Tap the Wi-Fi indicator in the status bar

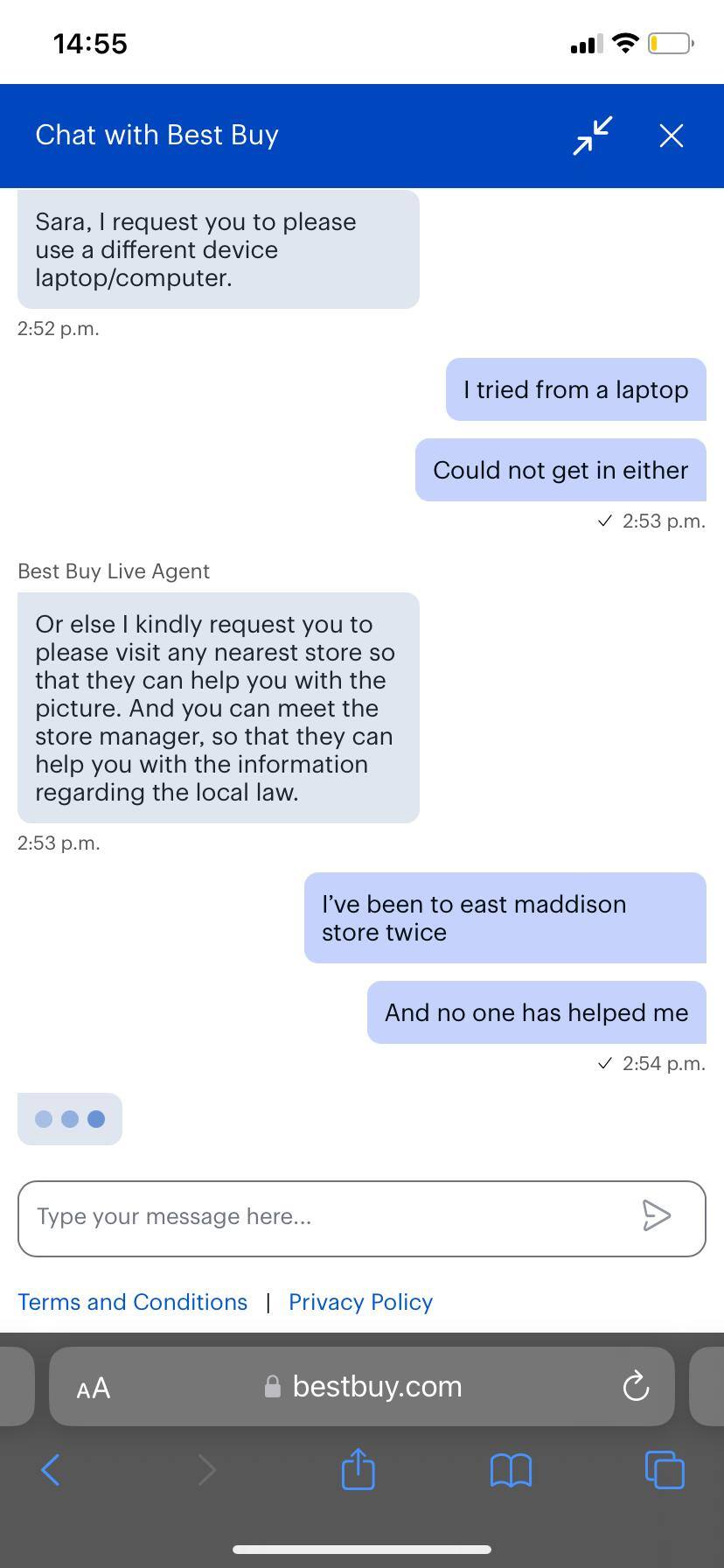pyautogui.click(x=626, y=43)
